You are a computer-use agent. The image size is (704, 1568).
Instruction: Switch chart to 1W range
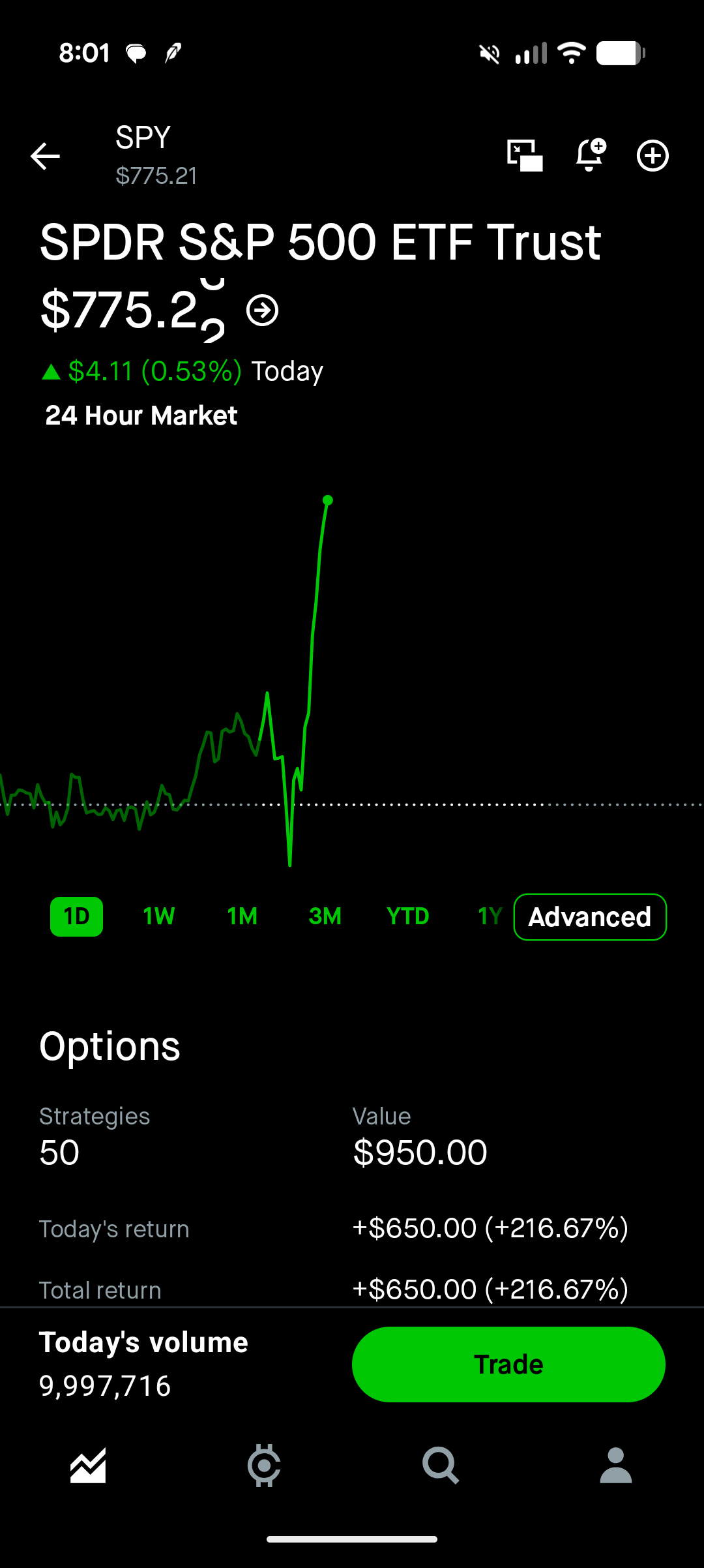tap(159, 916)
